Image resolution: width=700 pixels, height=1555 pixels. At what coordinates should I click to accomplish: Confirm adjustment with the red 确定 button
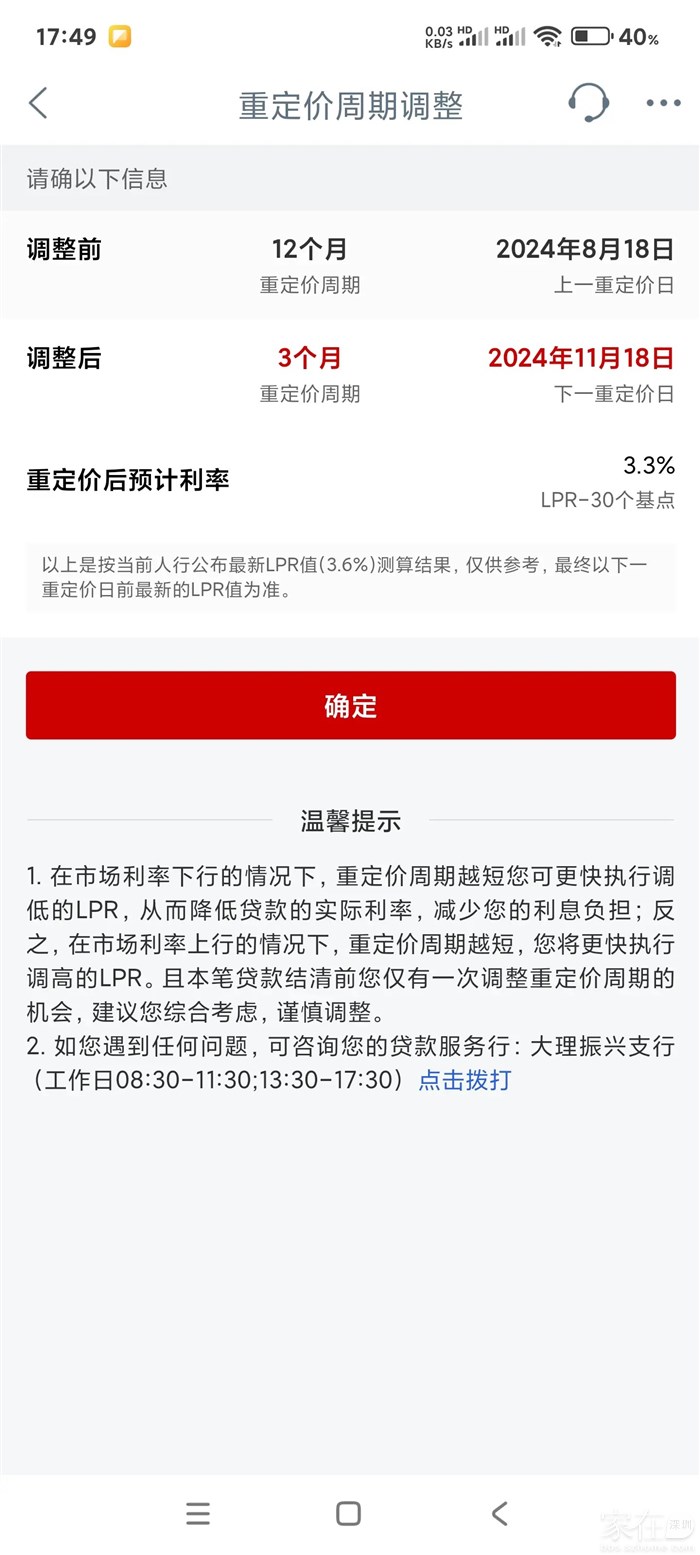(350, 705)
